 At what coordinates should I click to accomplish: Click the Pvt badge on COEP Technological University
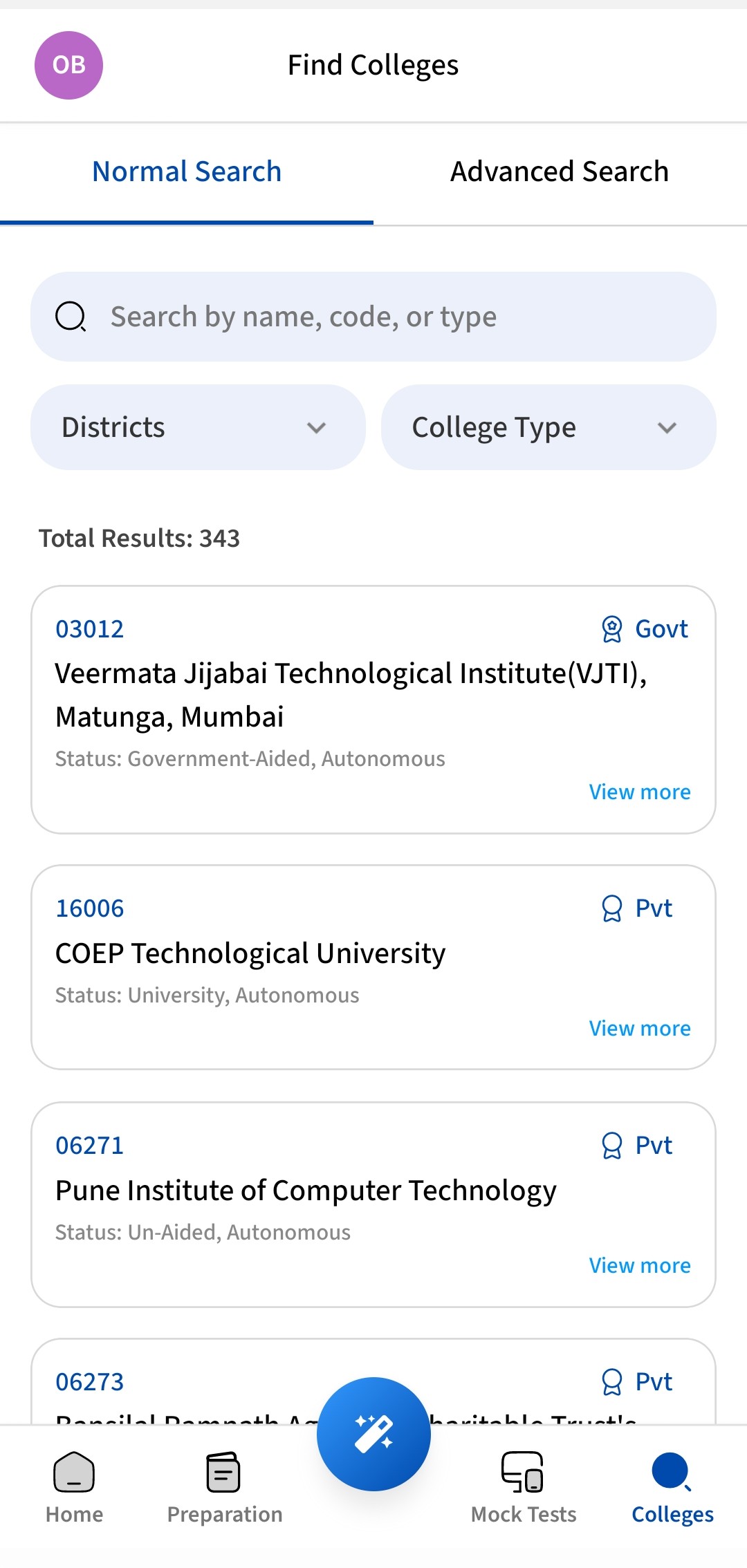pos(636,908)
